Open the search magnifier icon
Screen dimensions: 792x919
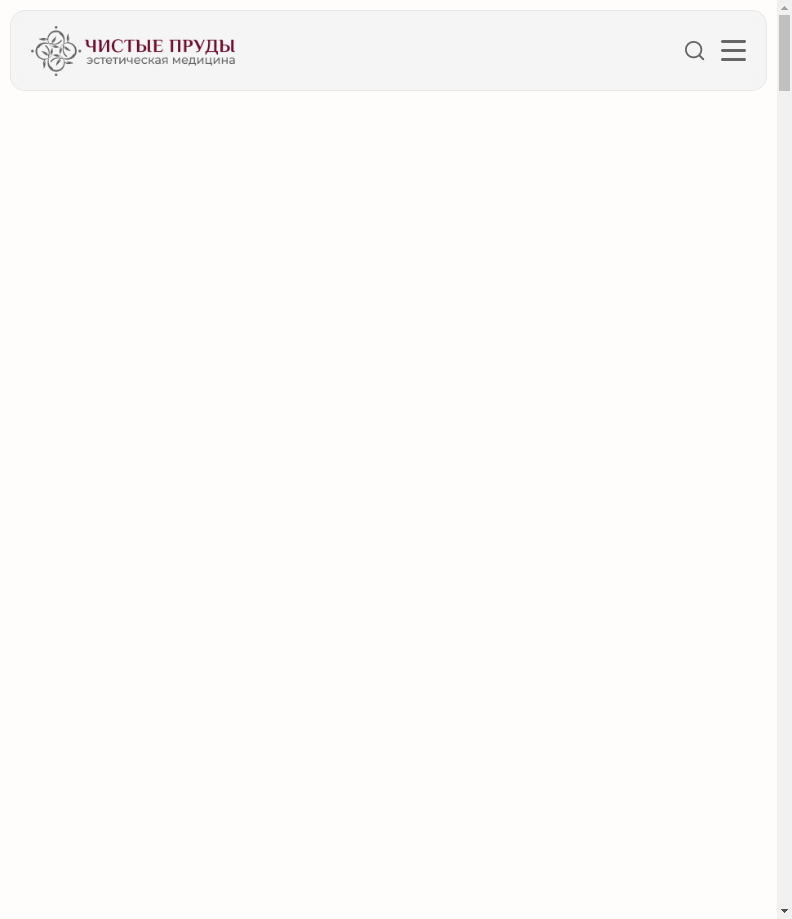(x=694, y=51)
